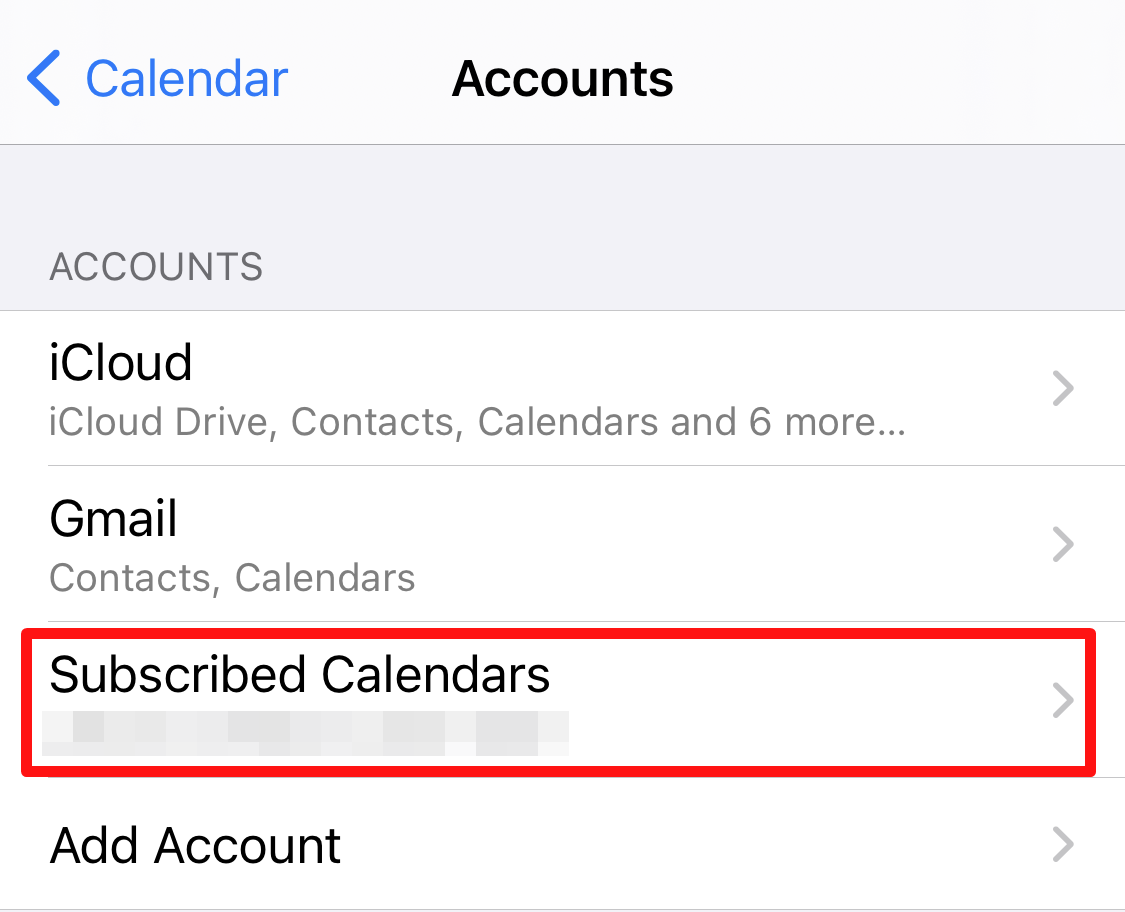Open Subscribed Calendars

(x=560, y=700)
